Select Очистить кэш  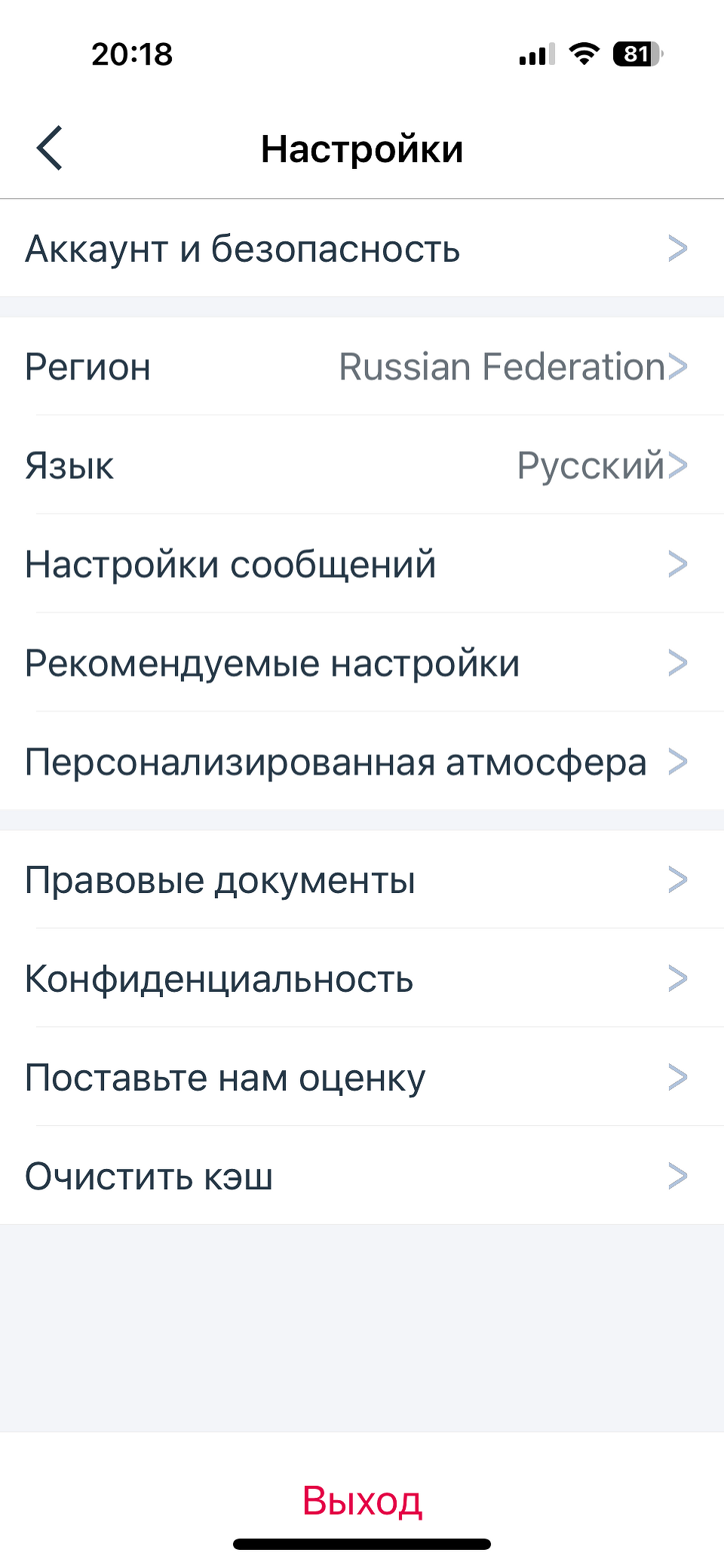click(362, 1177)
